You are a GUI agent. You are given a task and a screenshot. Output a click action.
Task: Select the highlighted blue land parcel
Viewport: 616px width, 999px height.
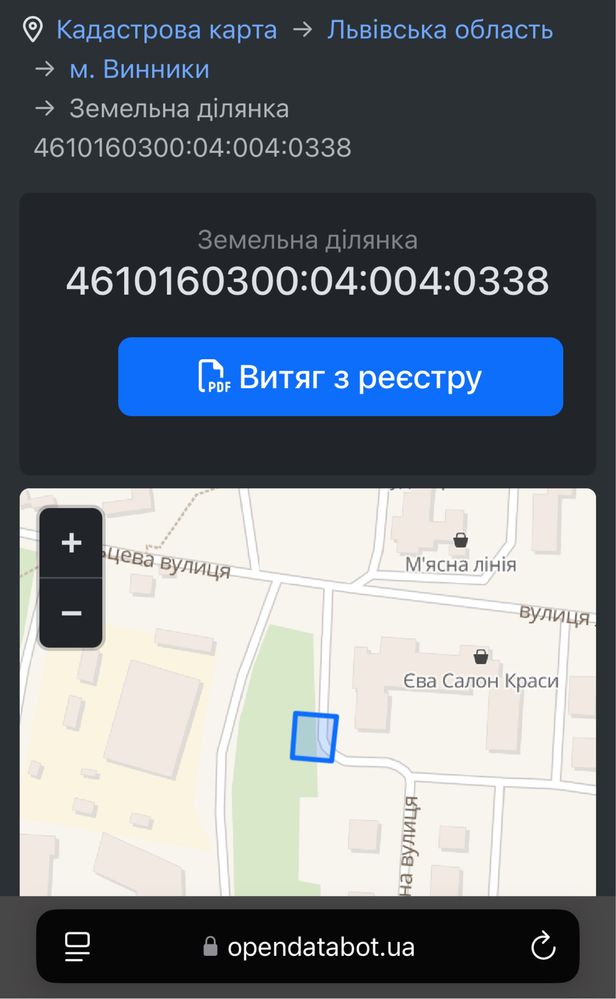point(314,737)
